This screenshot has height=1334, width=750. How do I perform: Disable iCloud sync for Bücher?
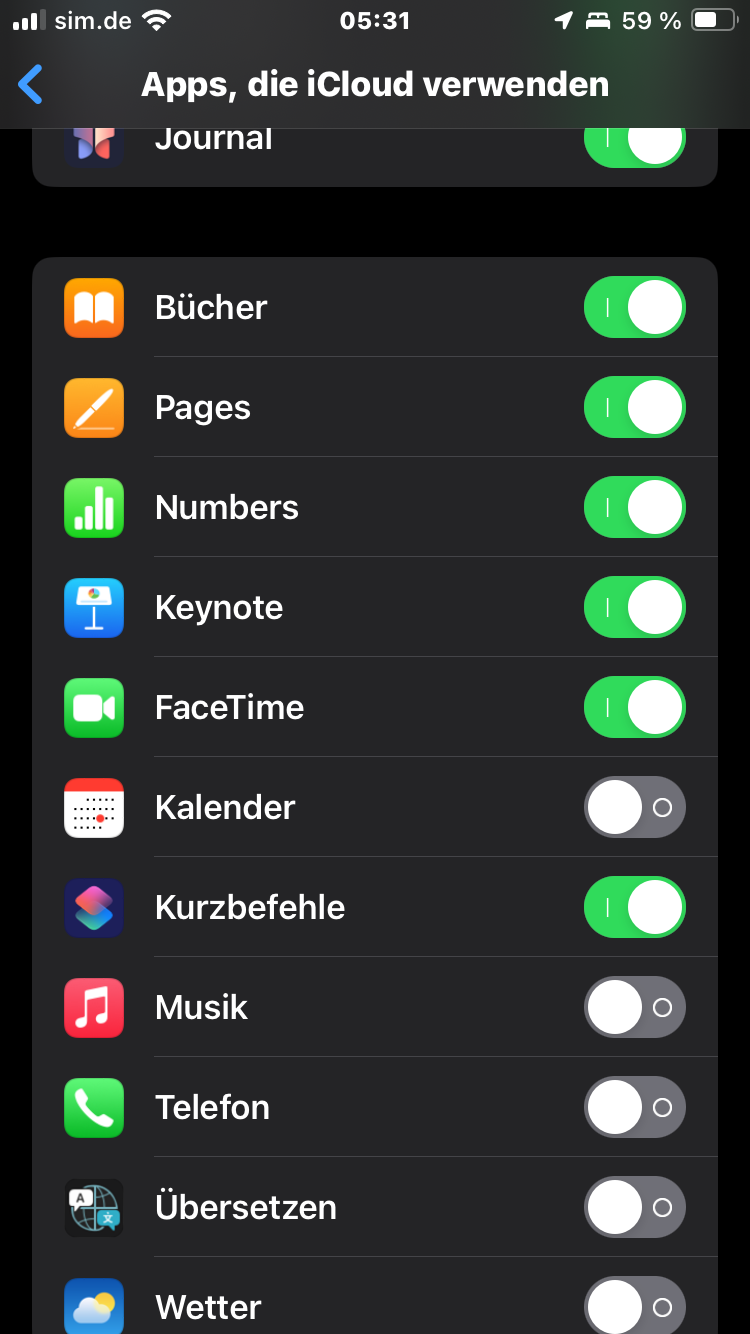[634, 307]
